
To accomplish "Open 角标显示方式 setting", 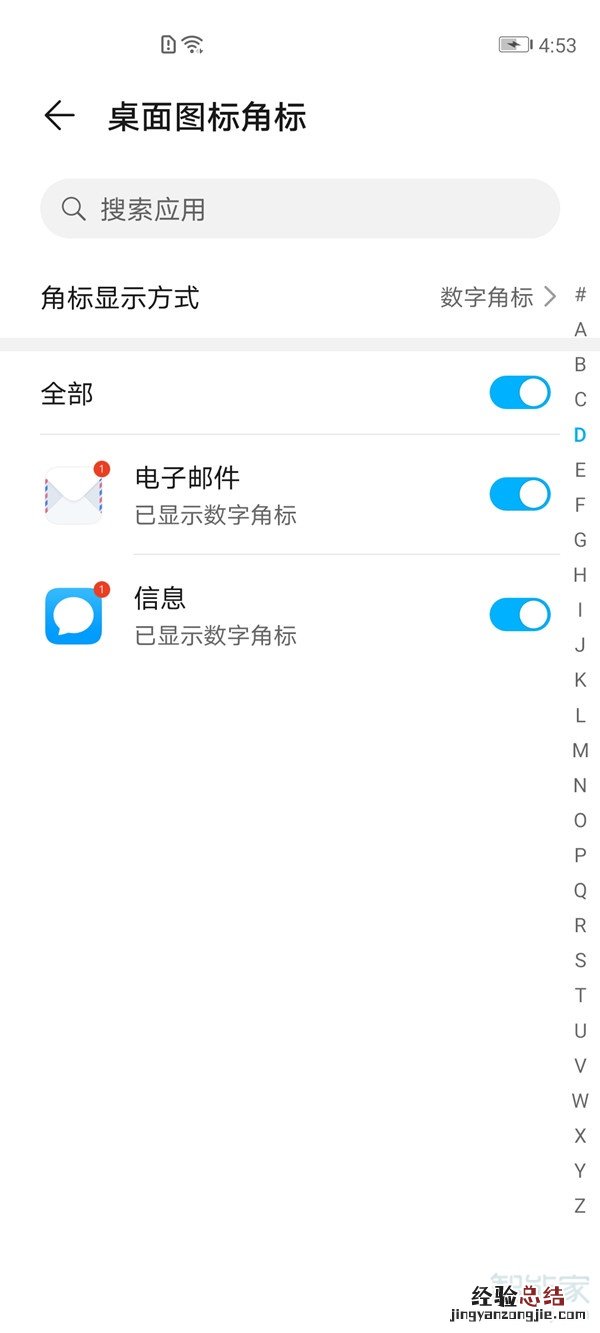I will [298, 297].
